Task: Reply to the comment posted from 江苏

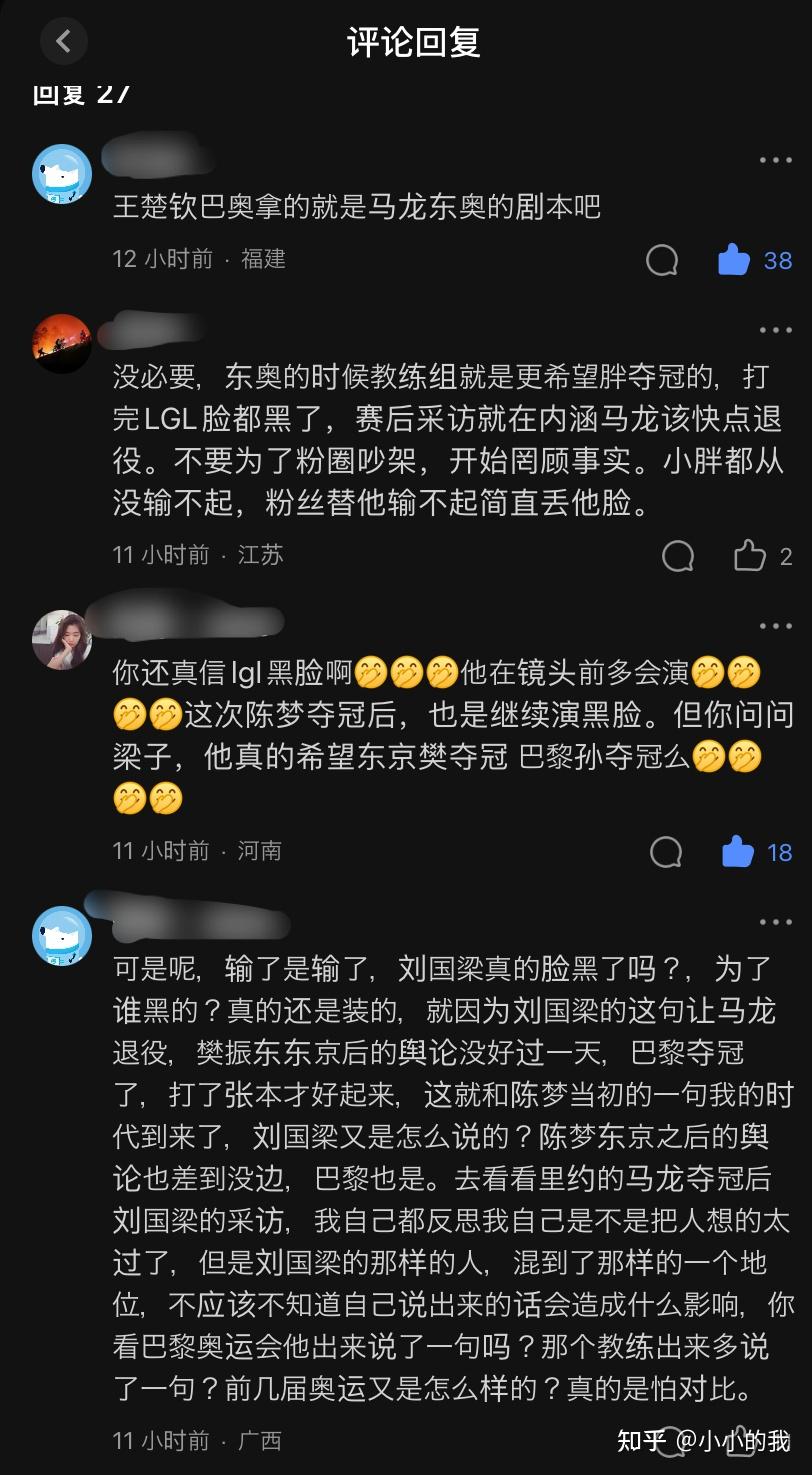Action: (x=678, y=556)
